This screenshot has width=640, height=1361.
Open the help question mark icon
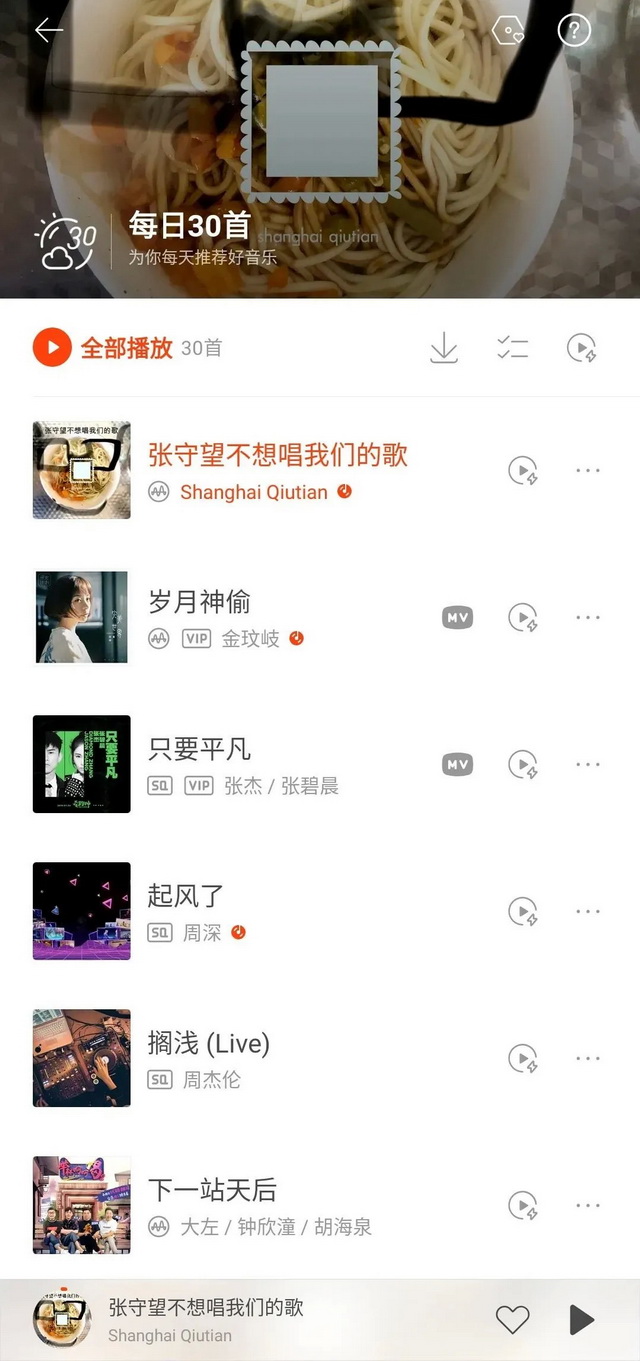[x=574, y=31]
